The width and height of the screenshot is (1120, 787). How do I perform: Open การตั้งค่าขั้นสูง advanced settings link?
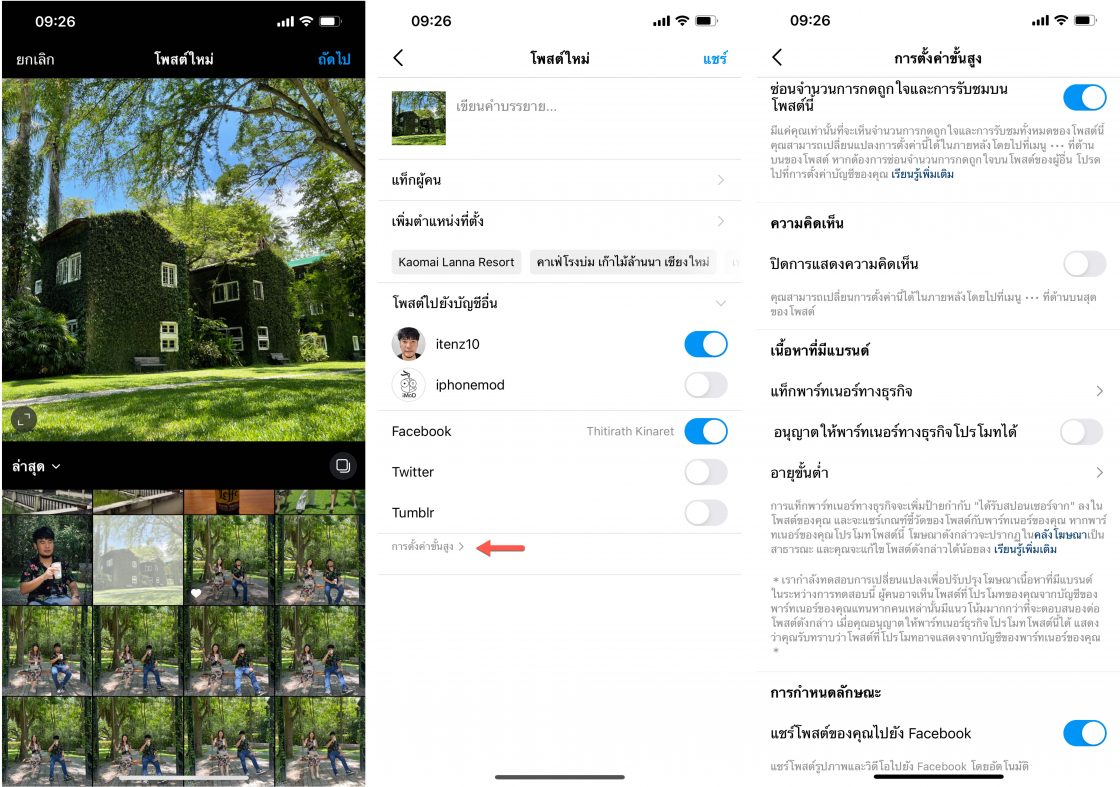click(428, 547)
